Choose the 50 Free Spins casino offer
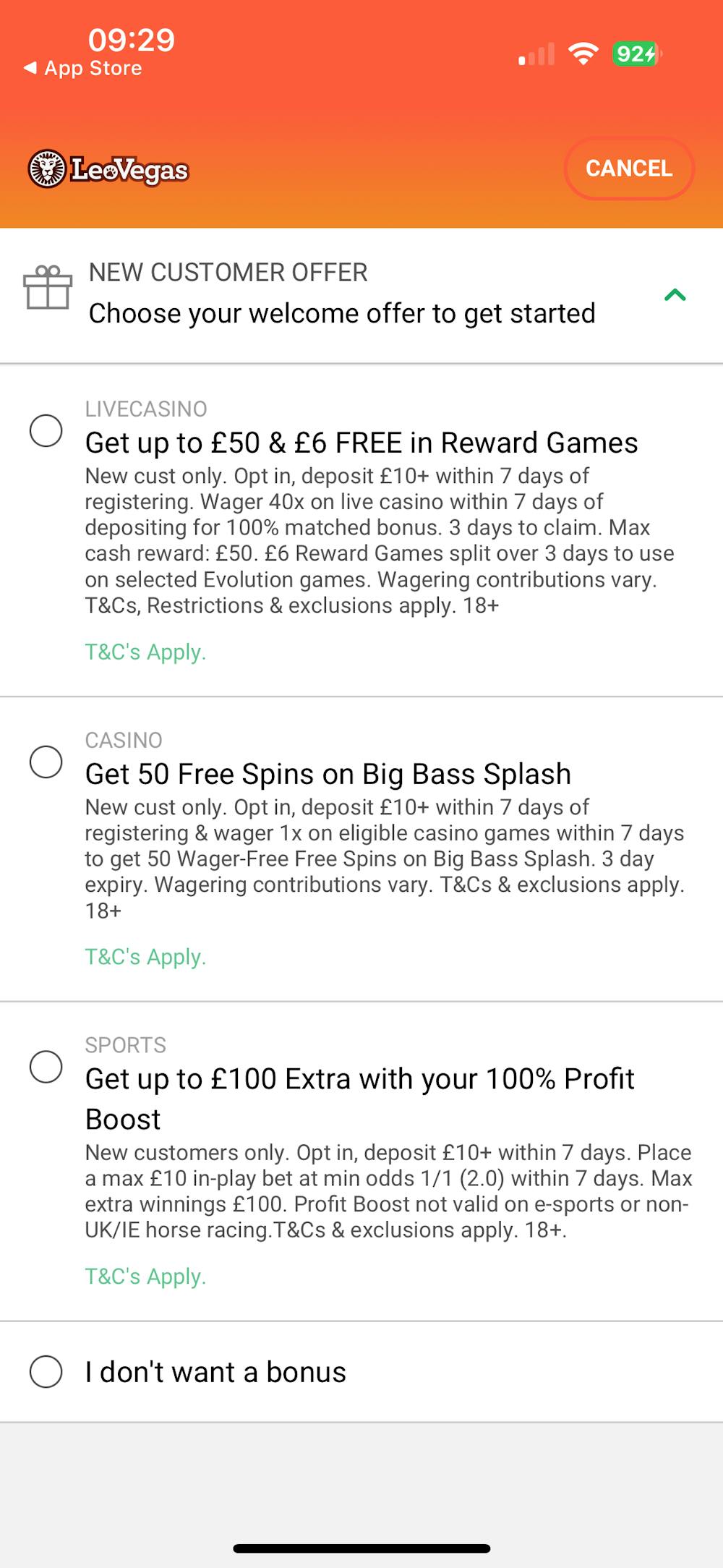 click(46, 762)
